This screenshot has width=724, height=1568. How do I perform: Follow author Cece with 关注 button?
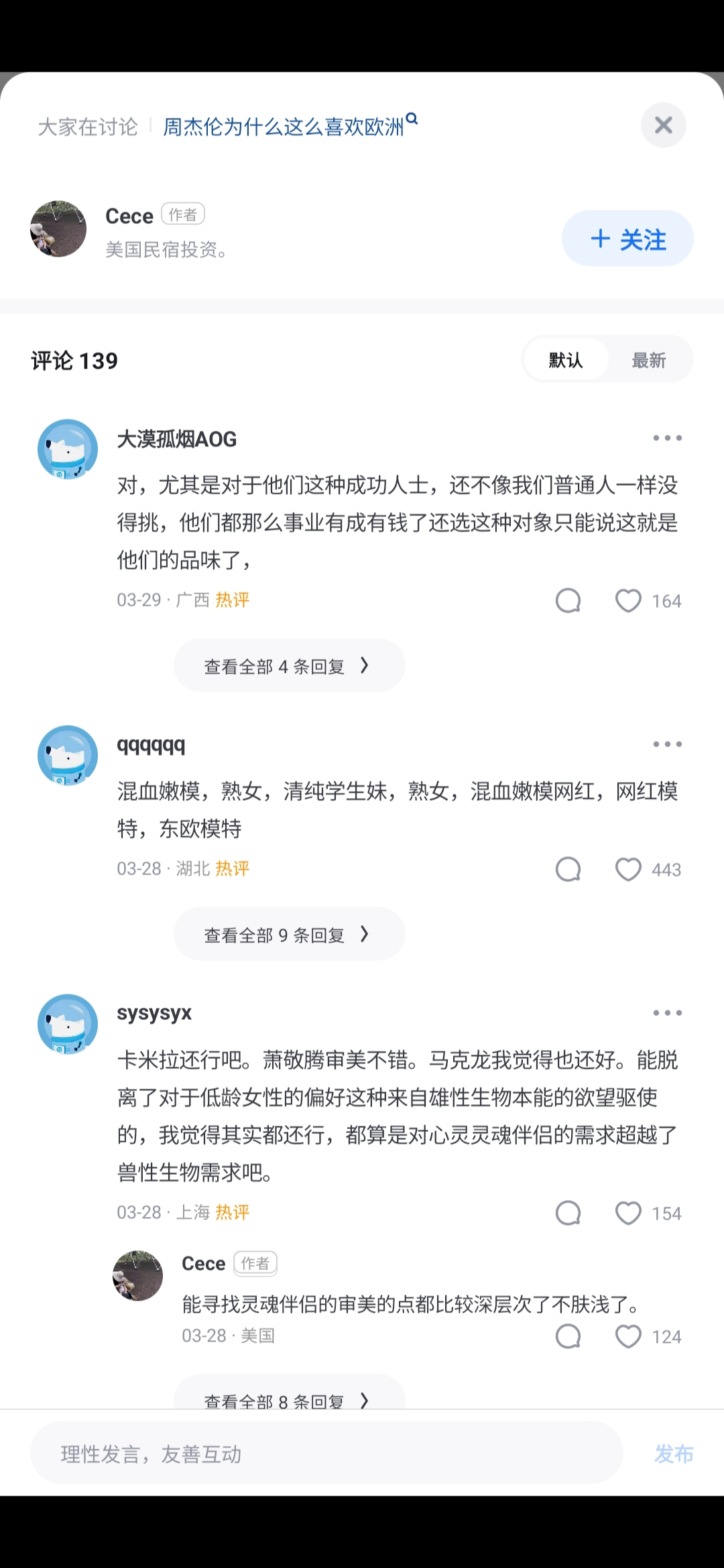[627, 239]
